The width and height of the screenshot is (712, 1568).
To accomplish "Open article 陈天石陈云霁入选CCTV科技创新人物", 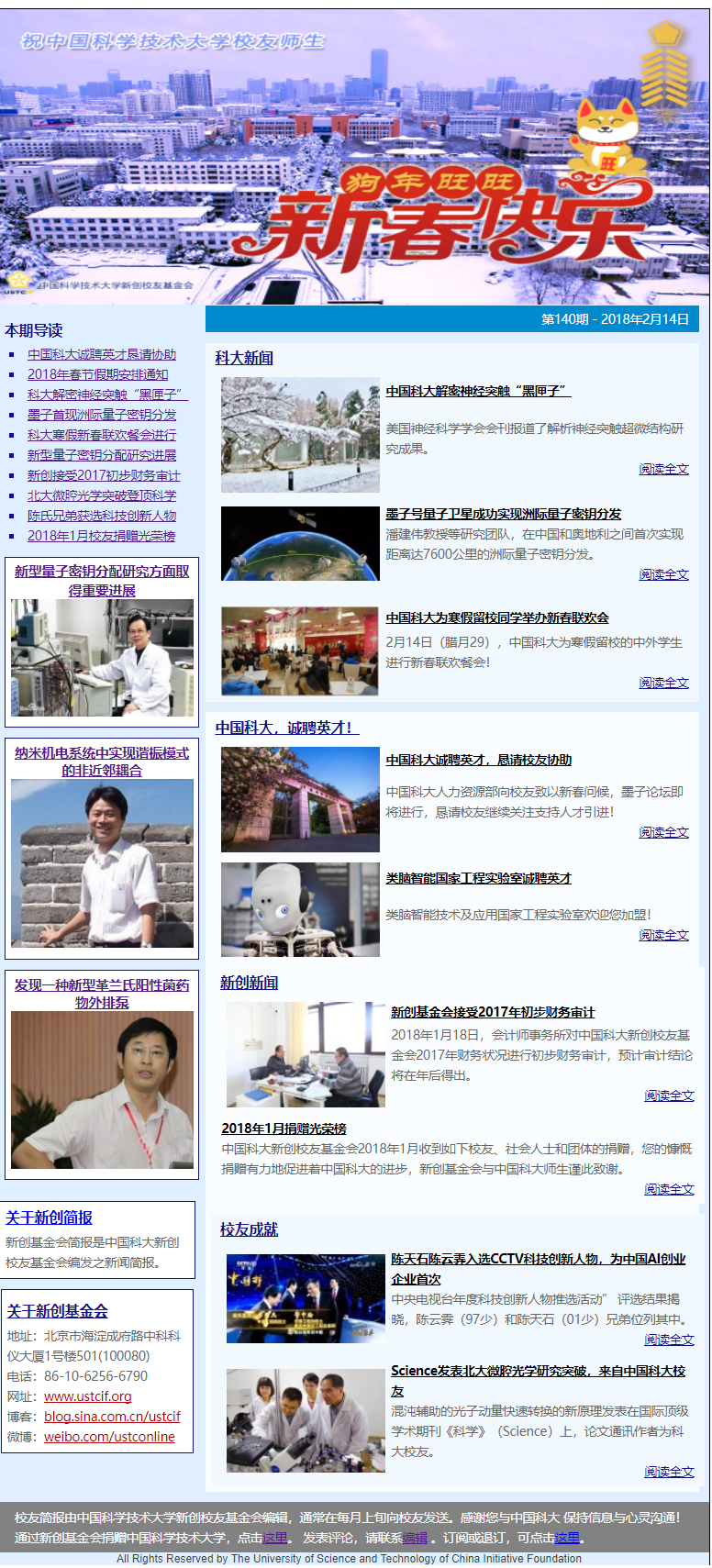I will (x=539, y=1269).
